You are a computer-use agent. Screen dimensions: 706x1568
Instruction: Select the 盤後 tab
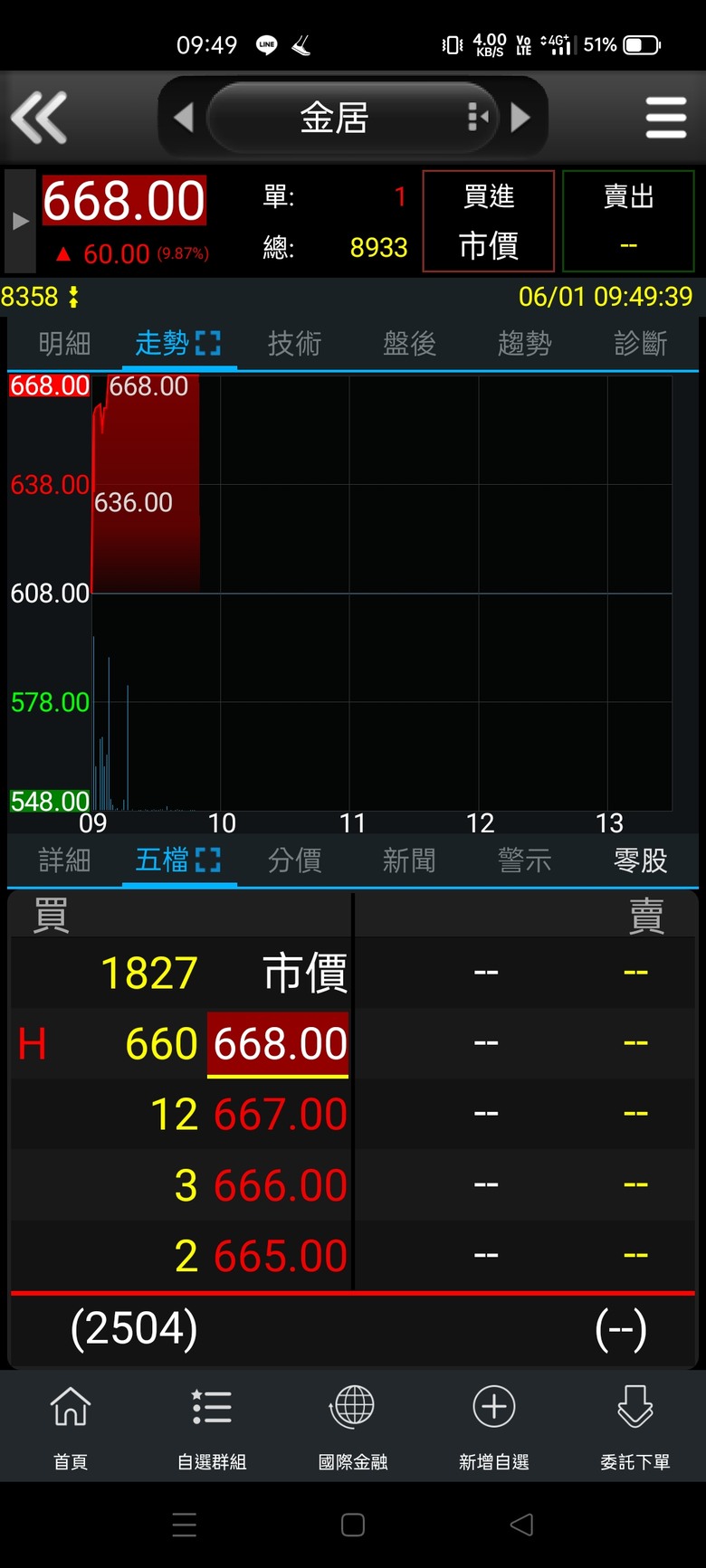(409, 344)
